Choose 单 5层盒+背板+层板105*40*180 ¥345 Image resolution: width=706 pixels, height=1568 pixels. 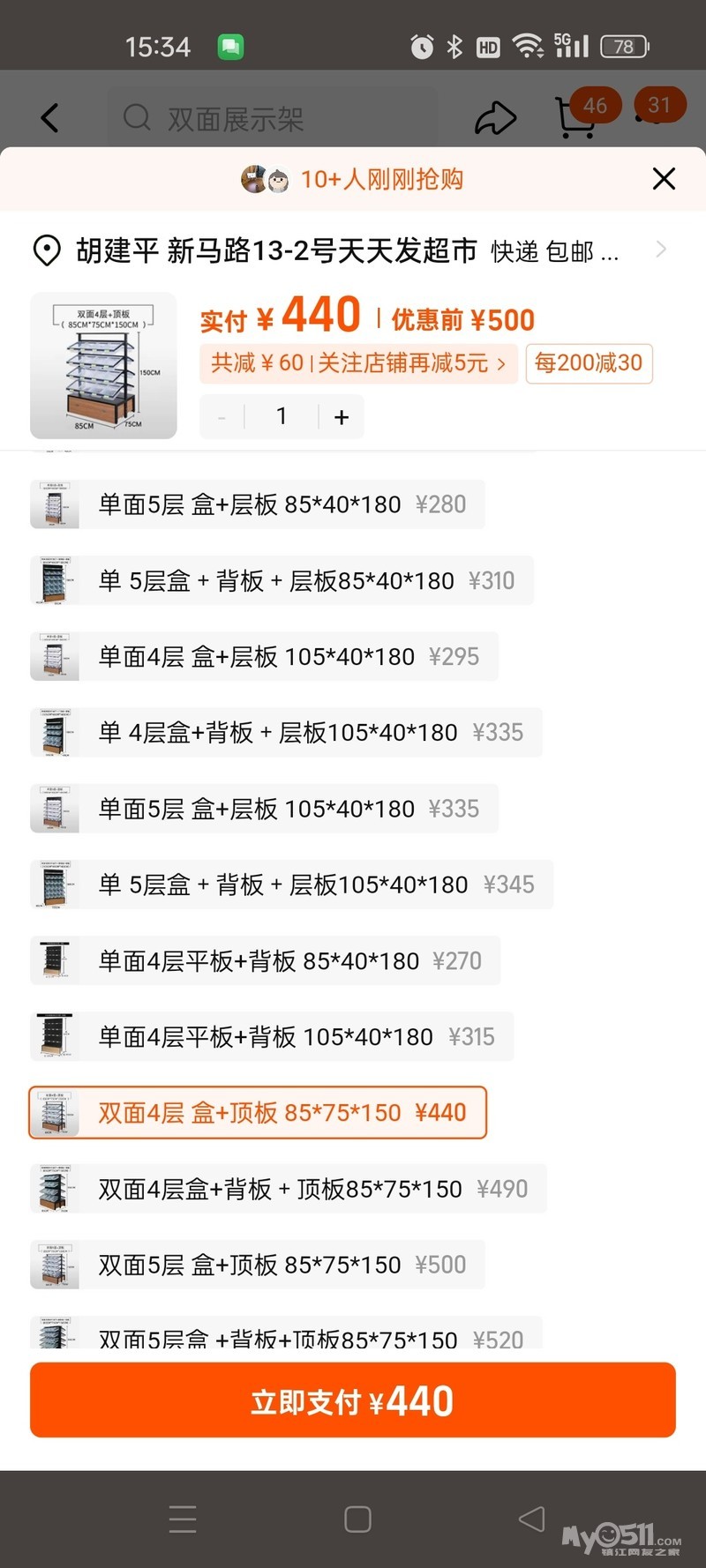(x=291, y=885)
